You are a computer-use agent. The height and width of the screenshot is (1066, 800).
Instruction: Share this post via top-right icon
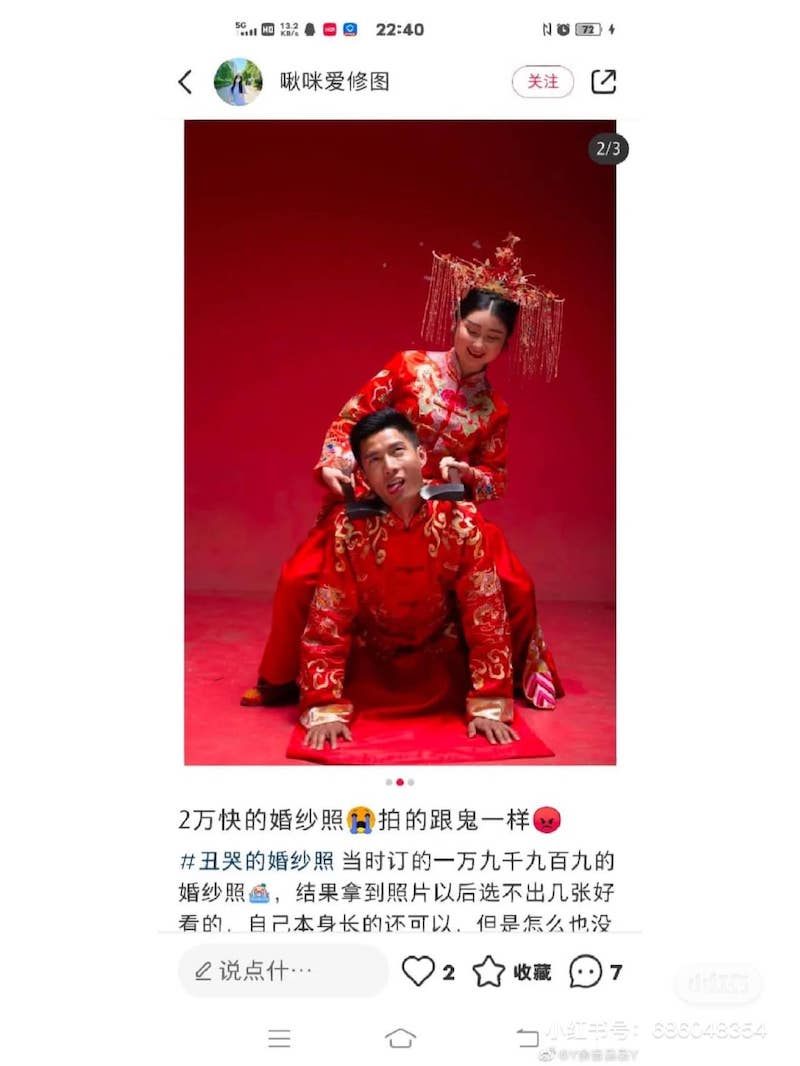(603, 82)
